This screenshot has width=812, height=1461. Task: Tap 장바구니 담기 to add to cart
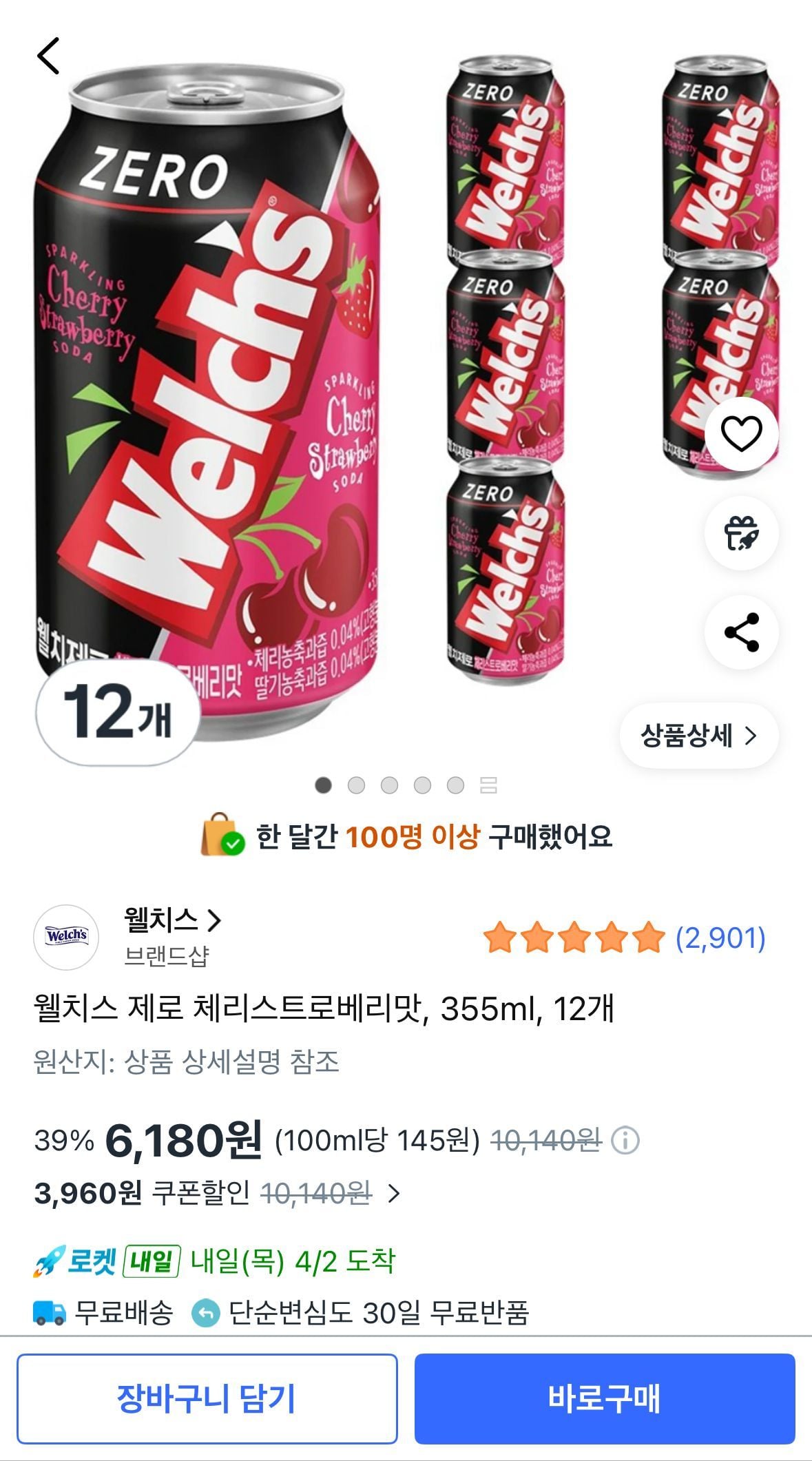click(x=207, y=1398)
